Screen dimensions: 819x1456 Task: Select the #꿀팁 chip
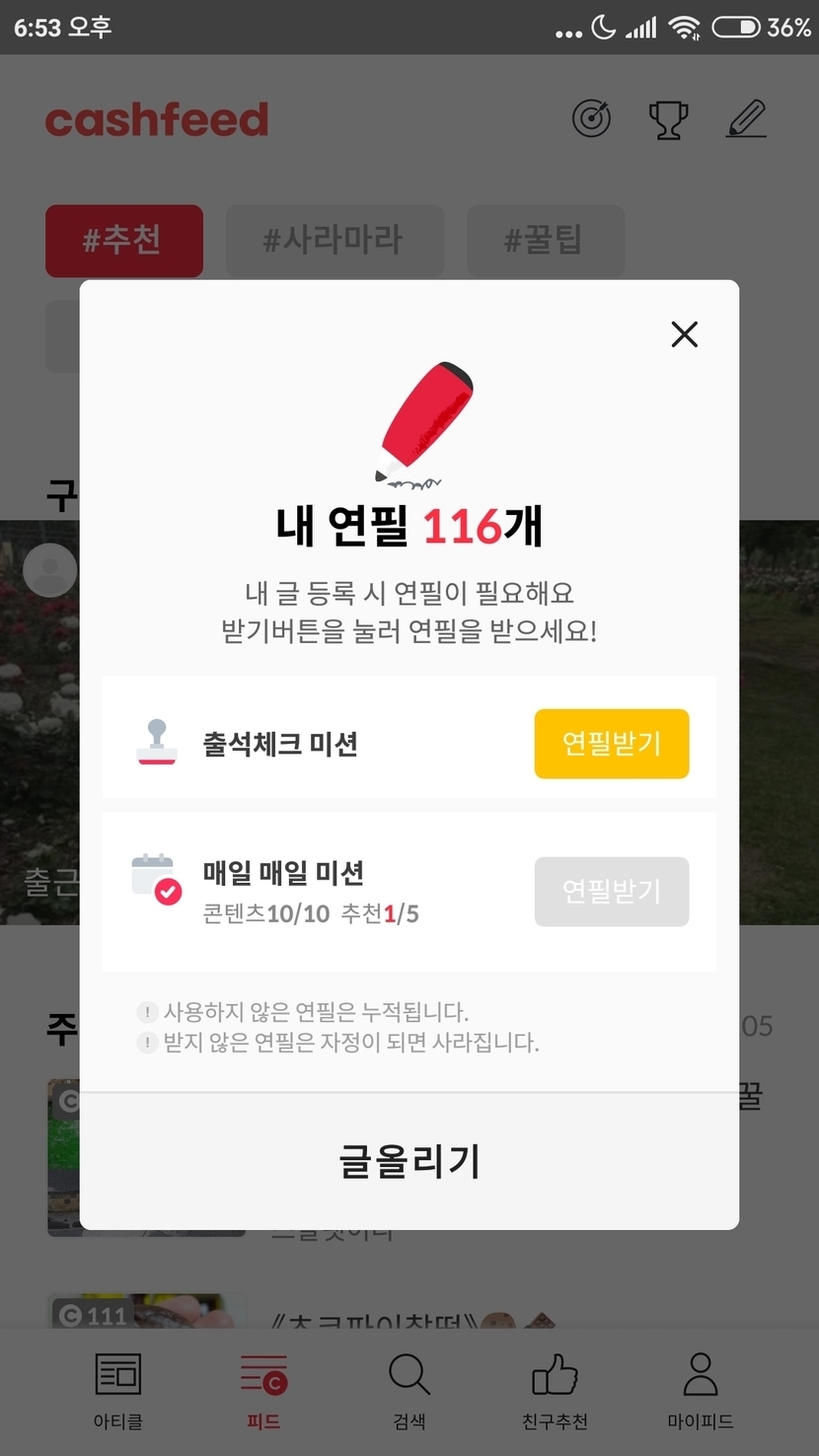click(x=545, y=241)
